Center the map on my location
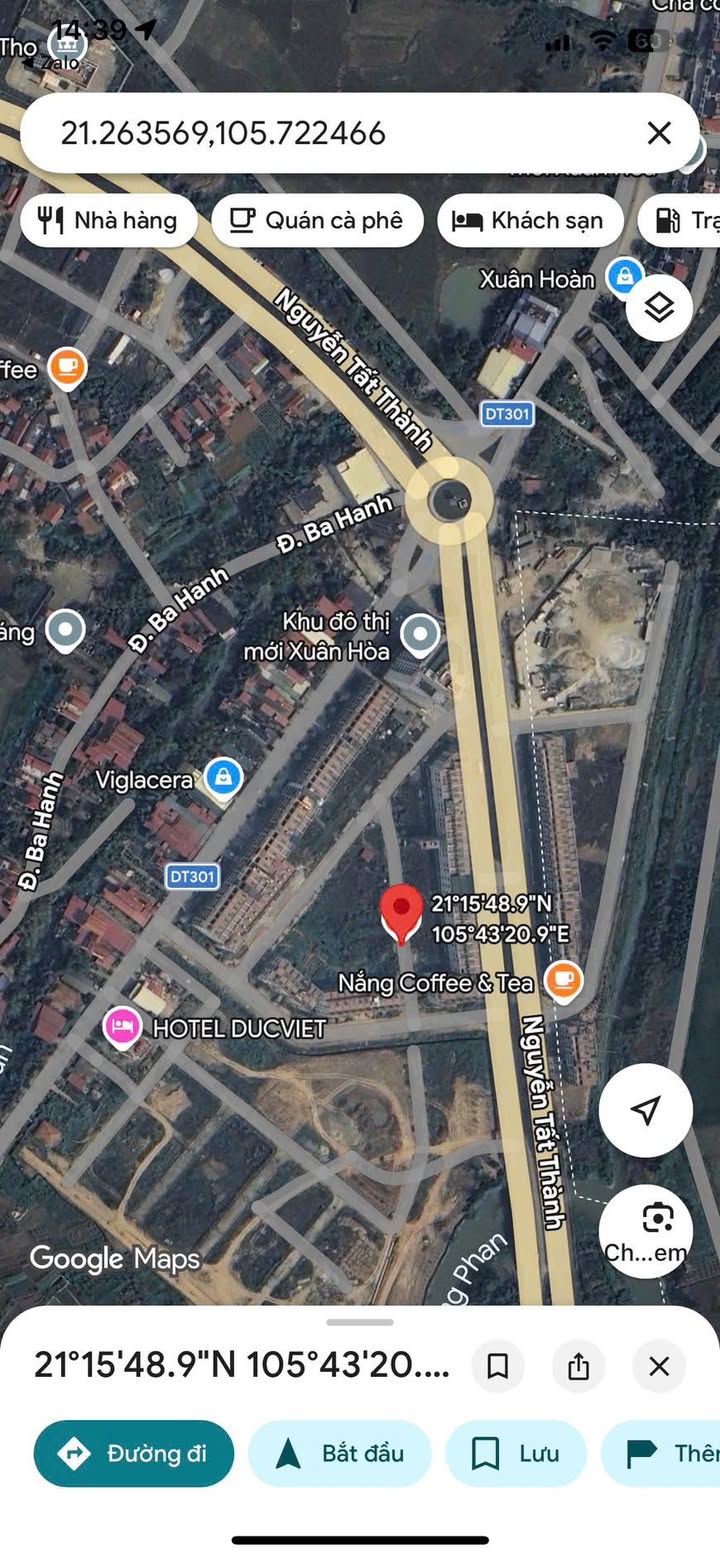Image resolution: width=720 pixels, height=1558 pixels. click(x=646, y=1110)
